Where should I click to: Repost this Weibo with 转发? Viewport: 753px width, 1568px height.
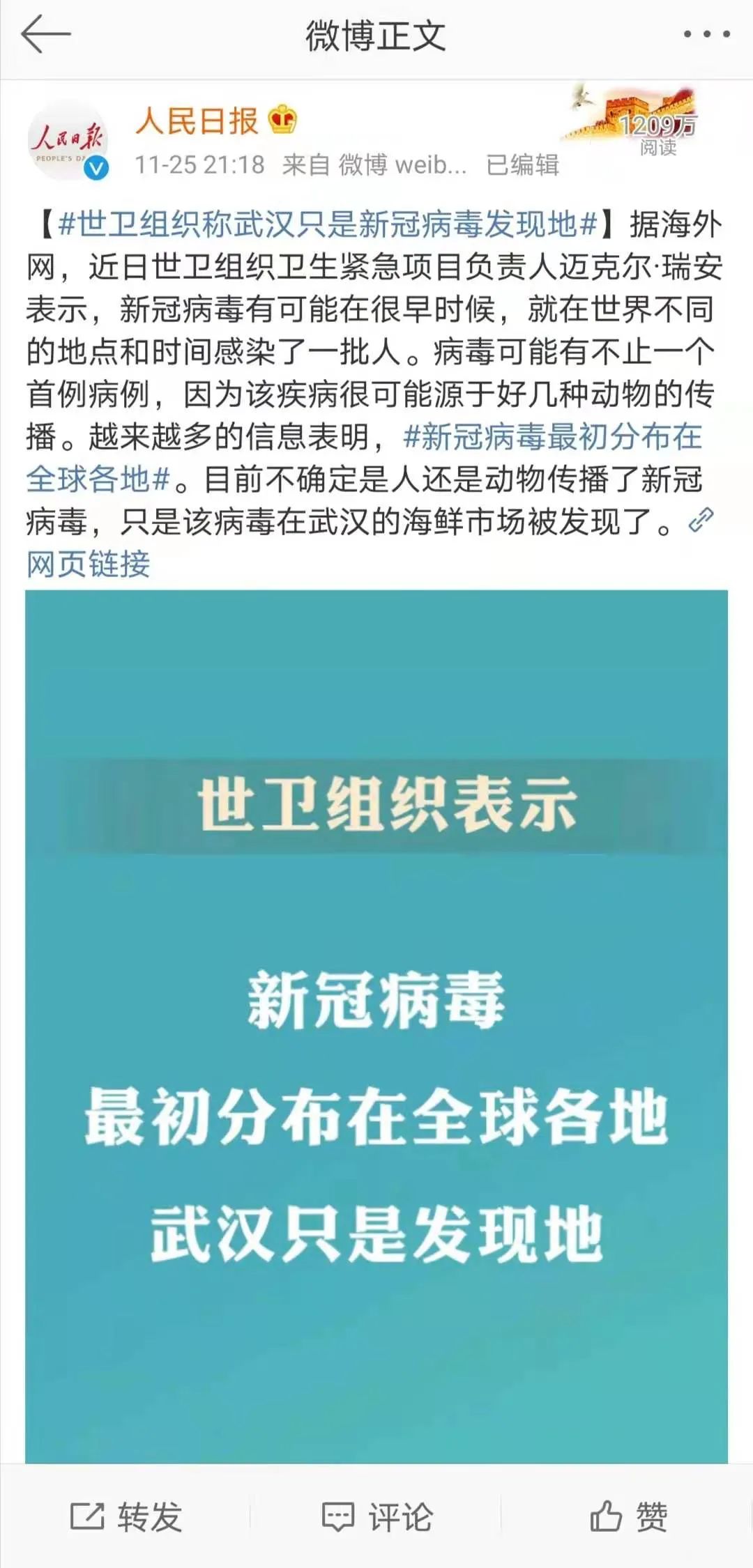[126, 1516]
